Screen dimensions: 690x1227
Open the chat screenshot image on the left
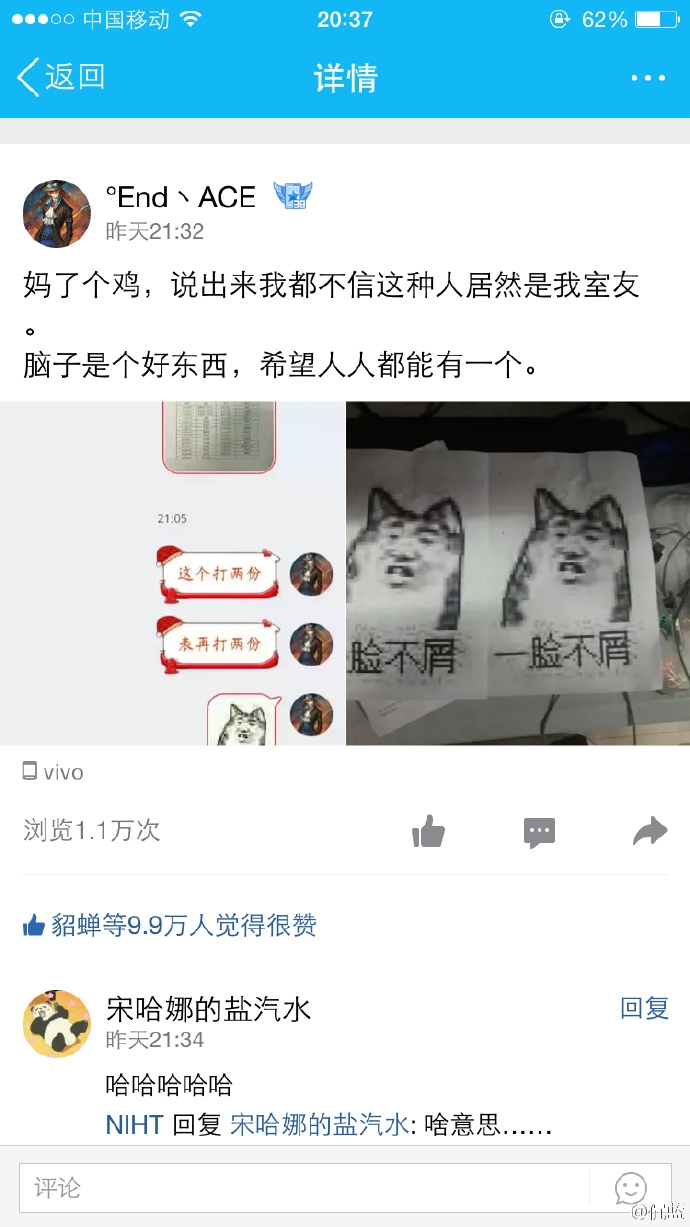[172, 573]
